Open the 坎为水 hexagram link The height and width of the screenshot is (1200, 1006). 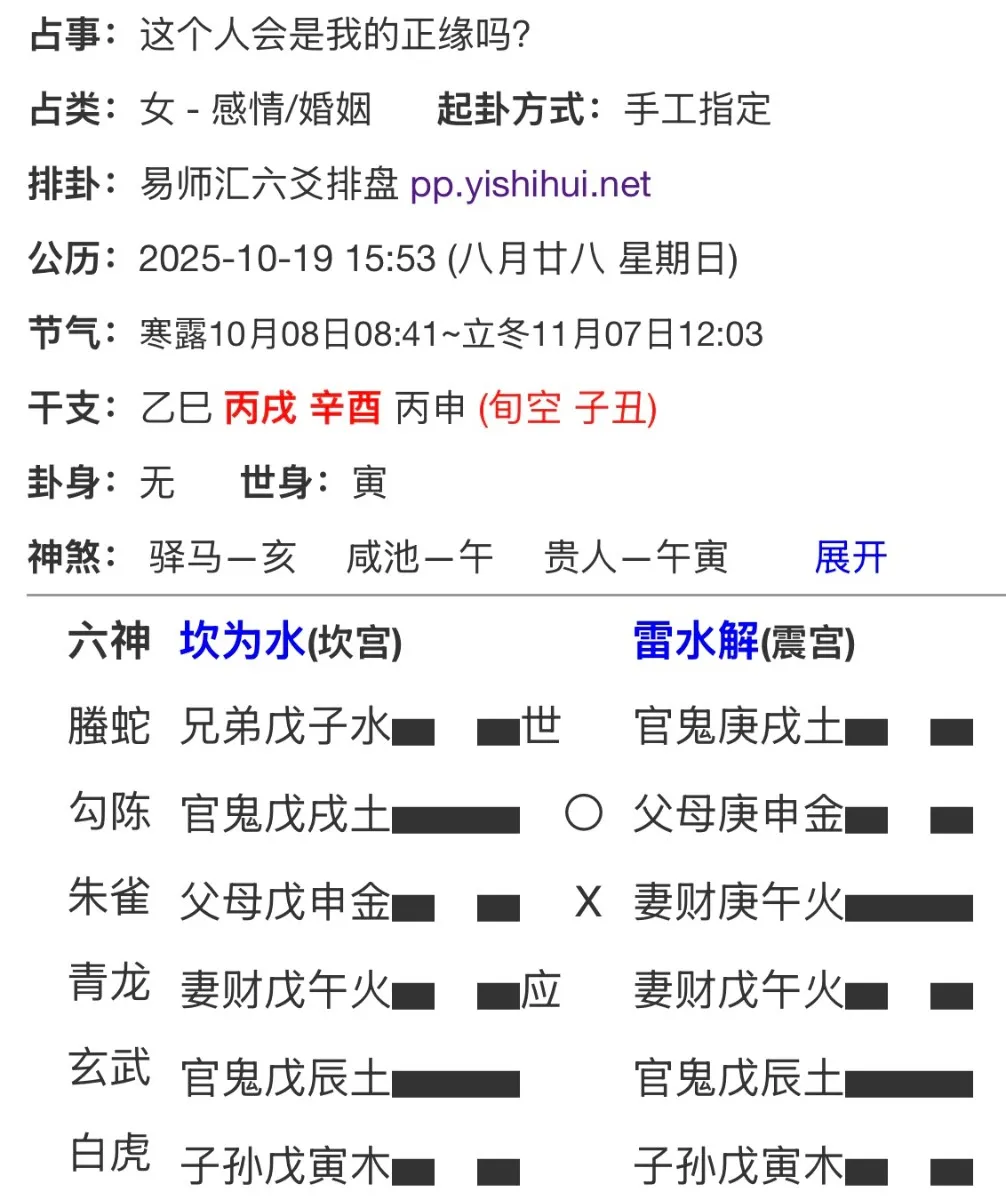pos(242,642)
